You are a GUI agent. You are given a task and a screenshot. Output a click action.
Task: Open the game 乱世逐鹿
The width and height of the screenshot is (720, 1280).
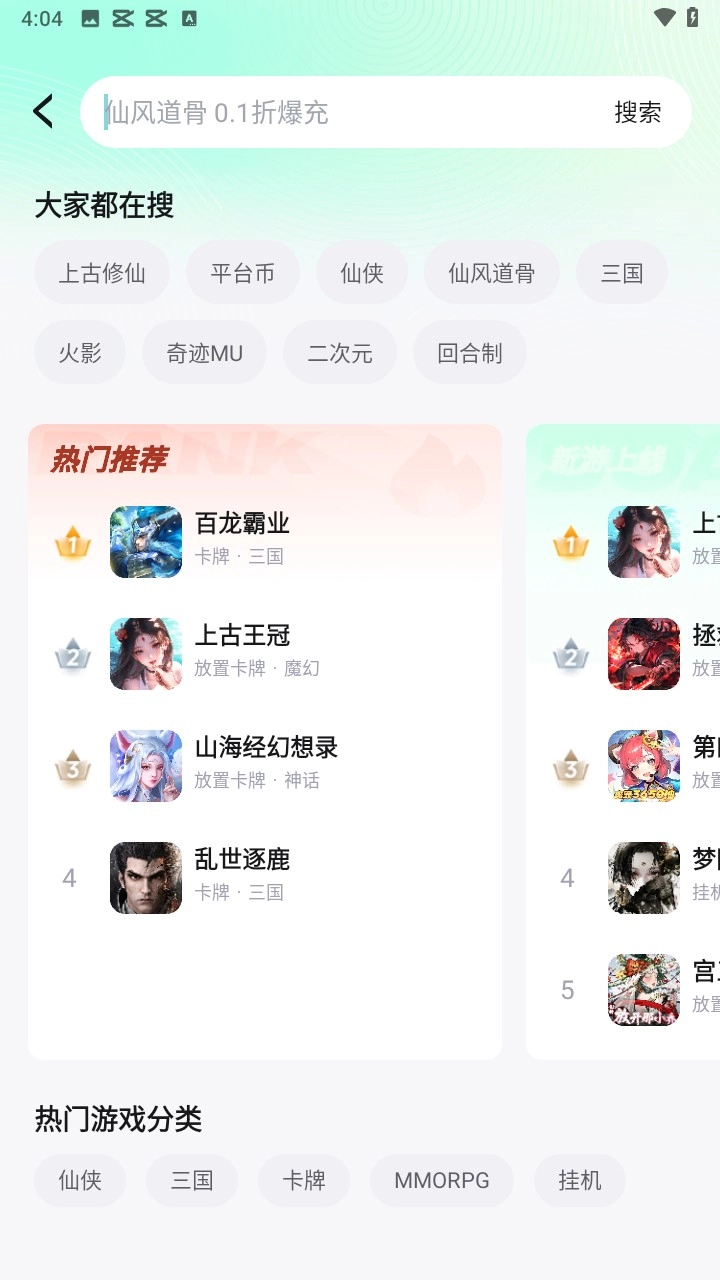pos(242,876)
